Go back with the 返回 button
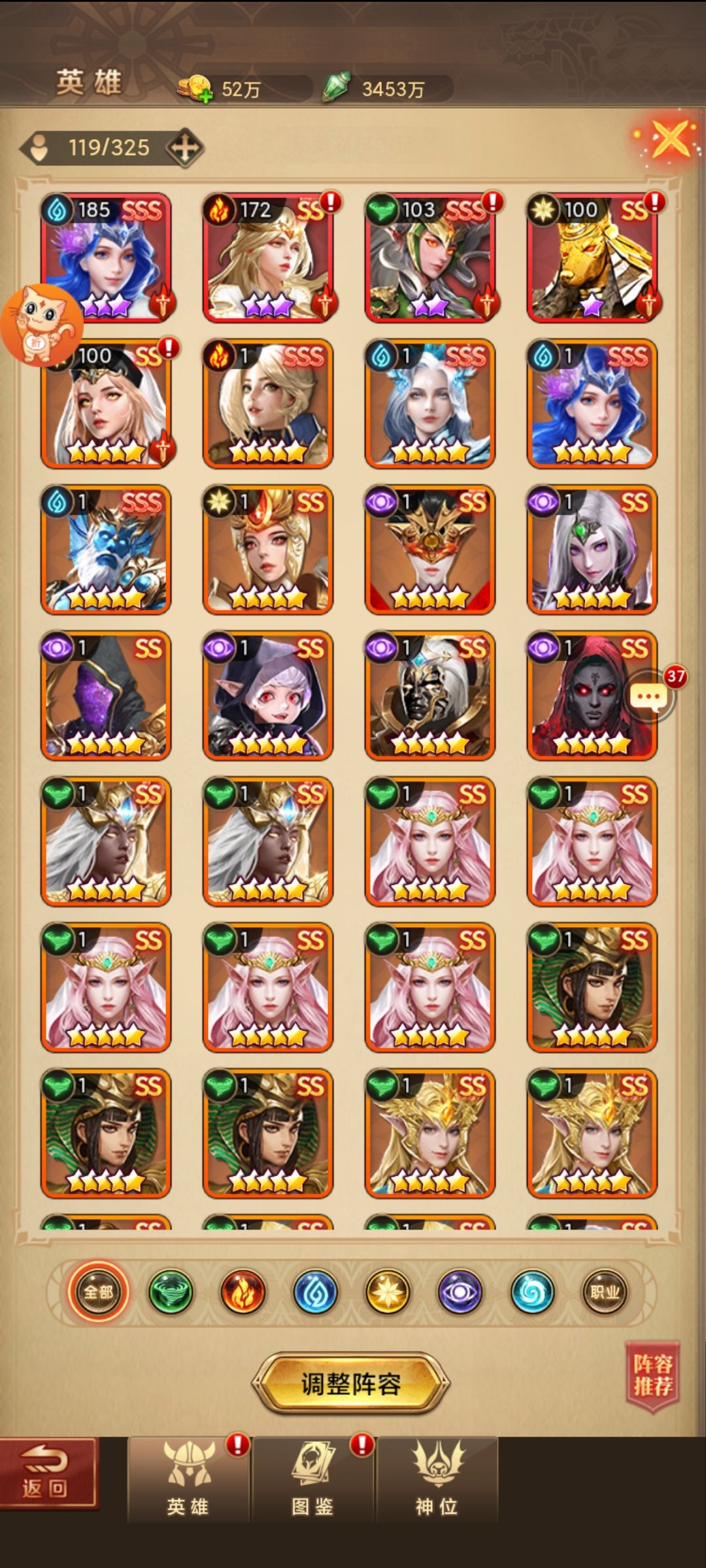706x1568 pixels. (x=47, y=1474)
